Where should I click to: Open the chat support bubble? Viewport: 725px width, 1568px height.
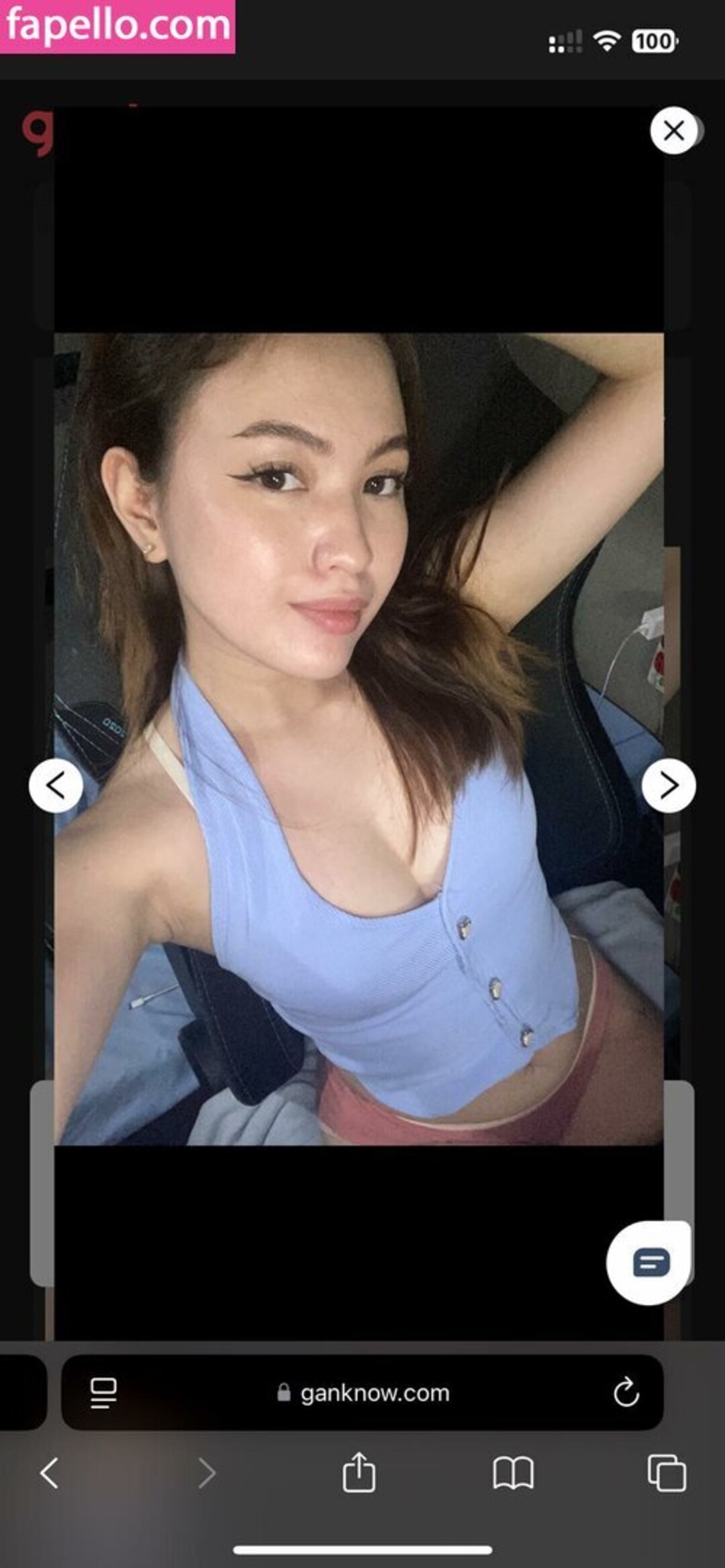point(649,1263)
